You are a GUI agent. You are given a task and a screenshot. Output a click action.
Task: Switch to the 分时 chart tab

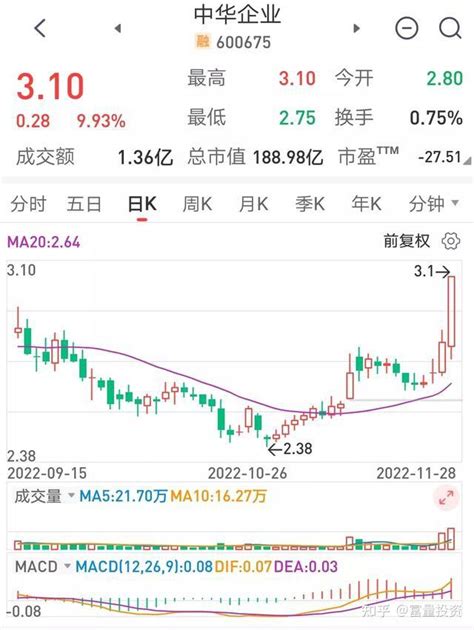coord(28,204)
